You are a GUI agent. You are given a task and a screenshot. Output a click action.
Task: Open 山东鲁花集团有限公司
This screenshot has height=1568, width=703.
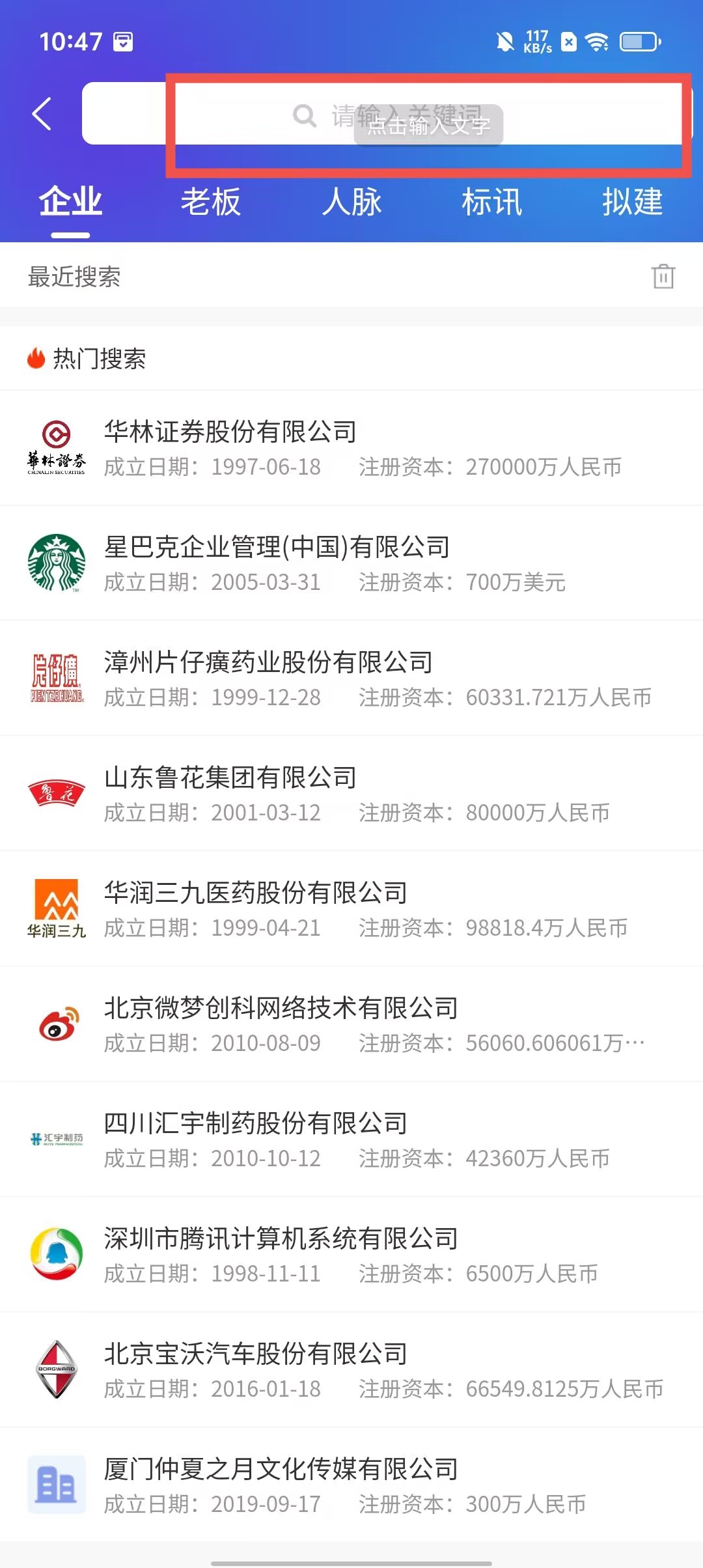click(351, 794)
